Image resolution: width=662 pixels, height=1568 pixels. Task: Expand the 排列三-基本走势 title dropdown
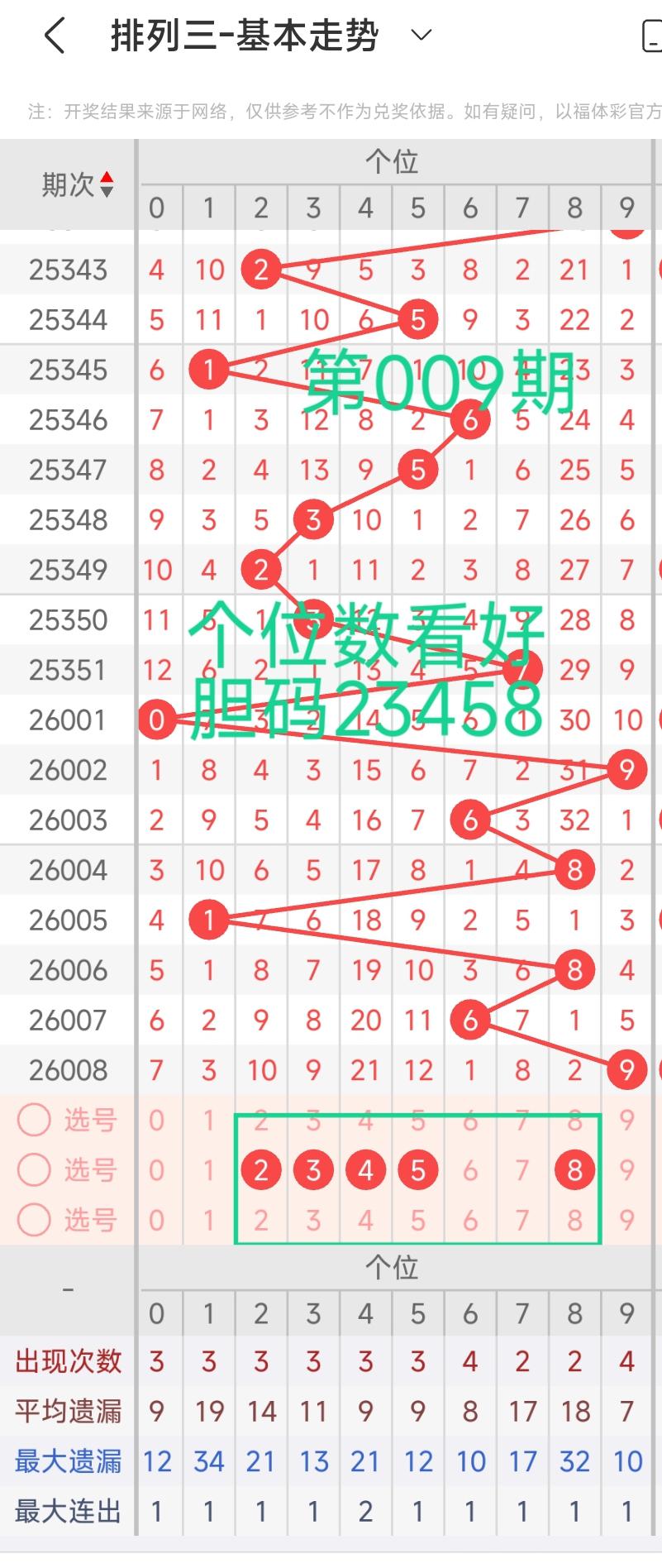[421, 36]
